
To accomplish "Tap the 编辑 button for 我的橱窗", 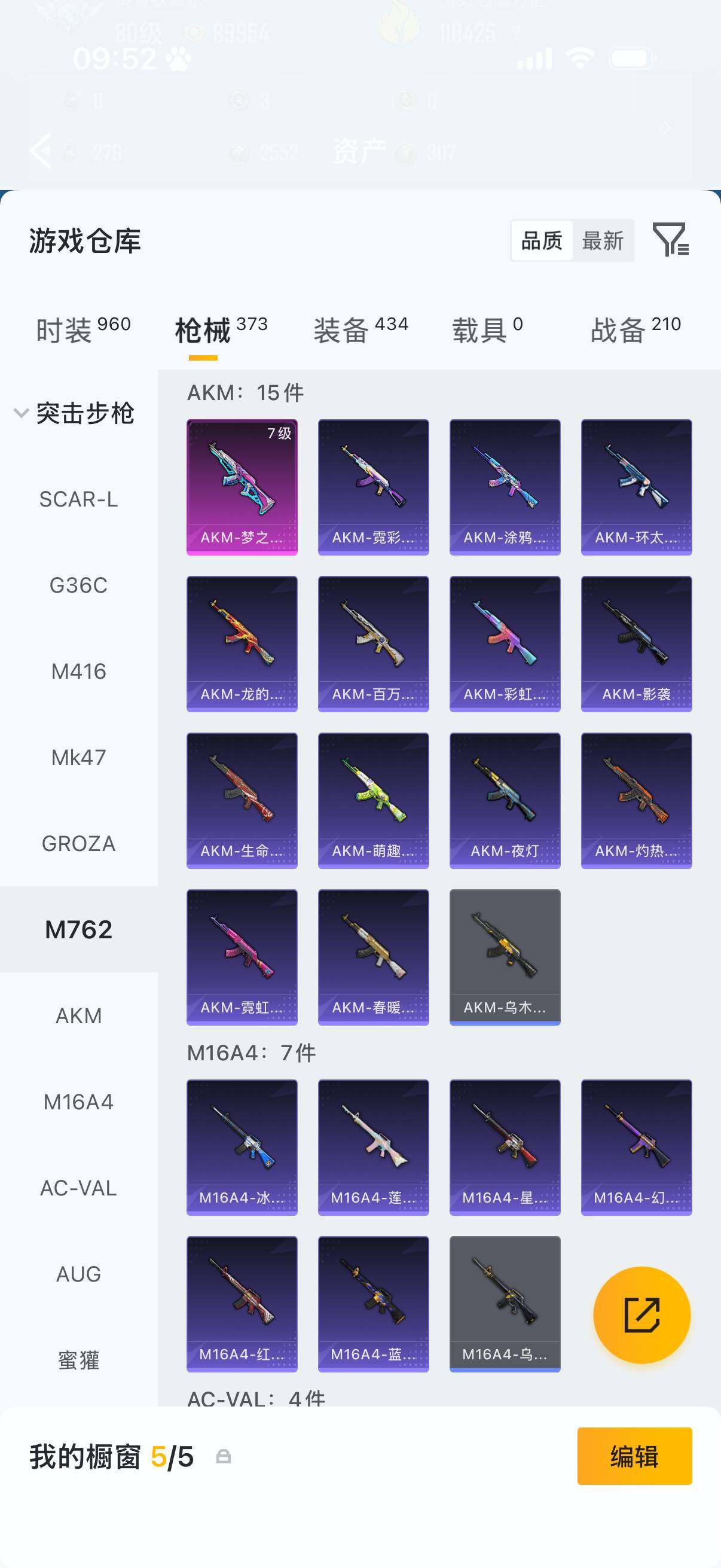I will point(634,1456).
